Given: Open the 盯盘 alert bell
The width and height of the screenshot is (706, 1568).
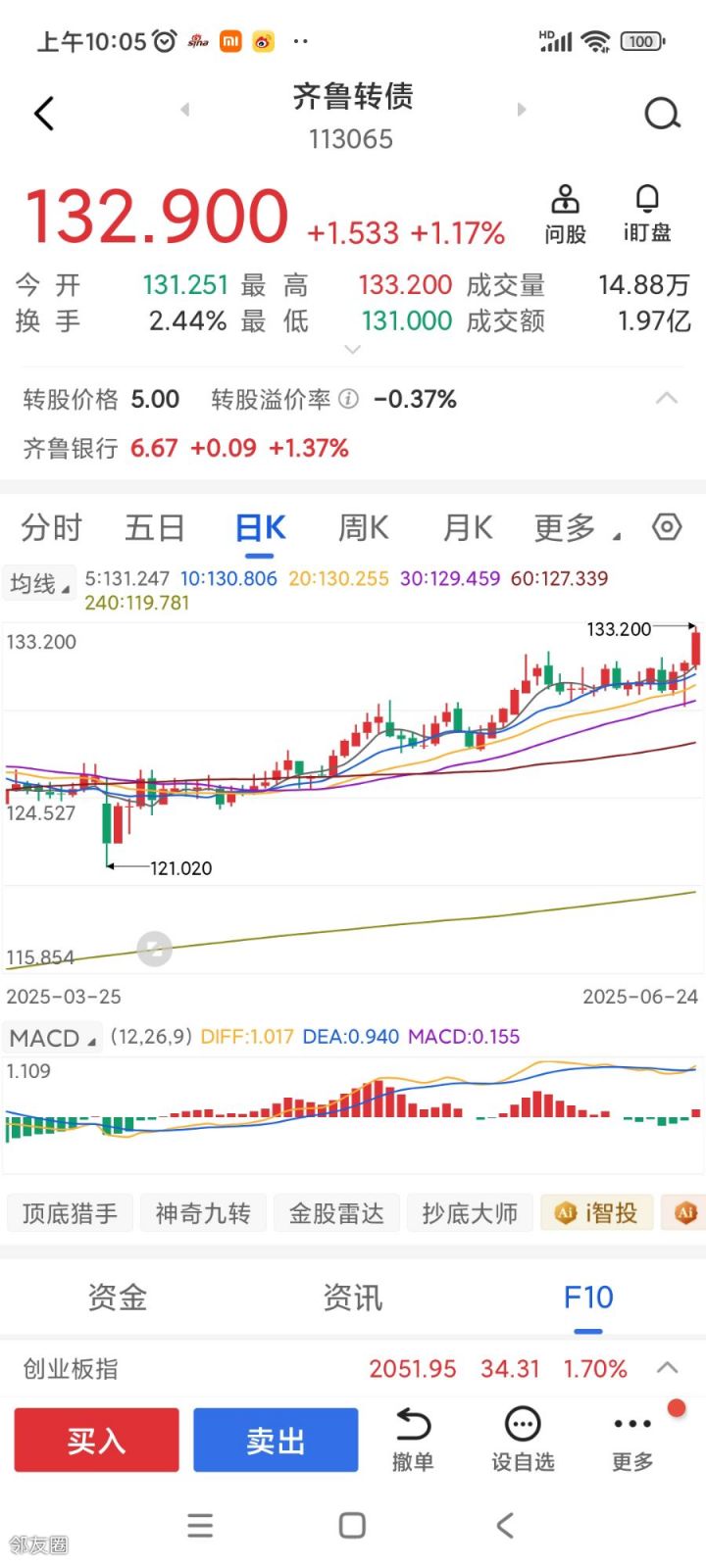Looking at the screenshot, I should click(x=647, y=214).
